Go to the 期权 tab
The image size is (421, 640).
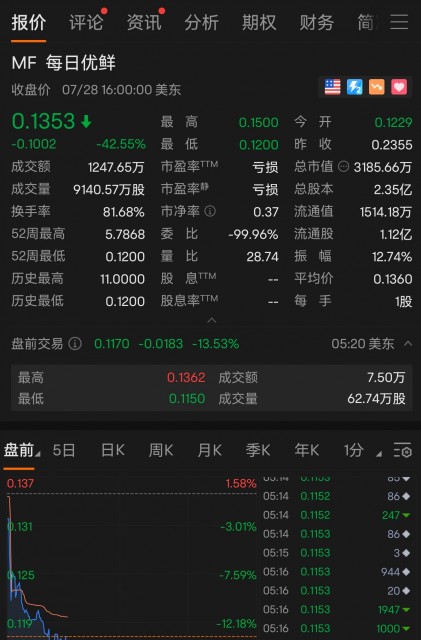click(x=259, y=22)
